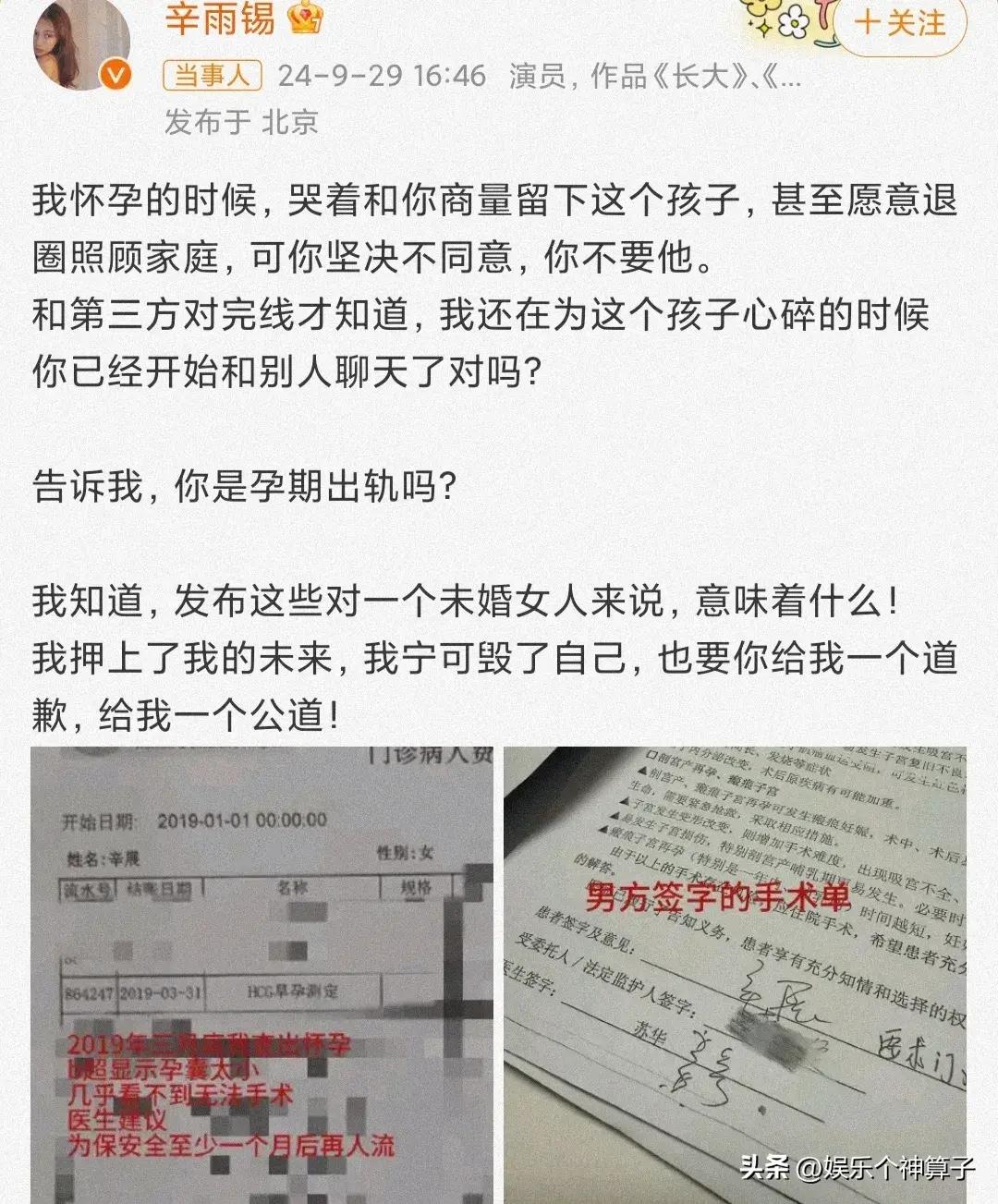Image resolution: width=998 pixels, height=1204 pixels.
Task: Open the 辛雨锡 username link
Action: tap(220, 18)
